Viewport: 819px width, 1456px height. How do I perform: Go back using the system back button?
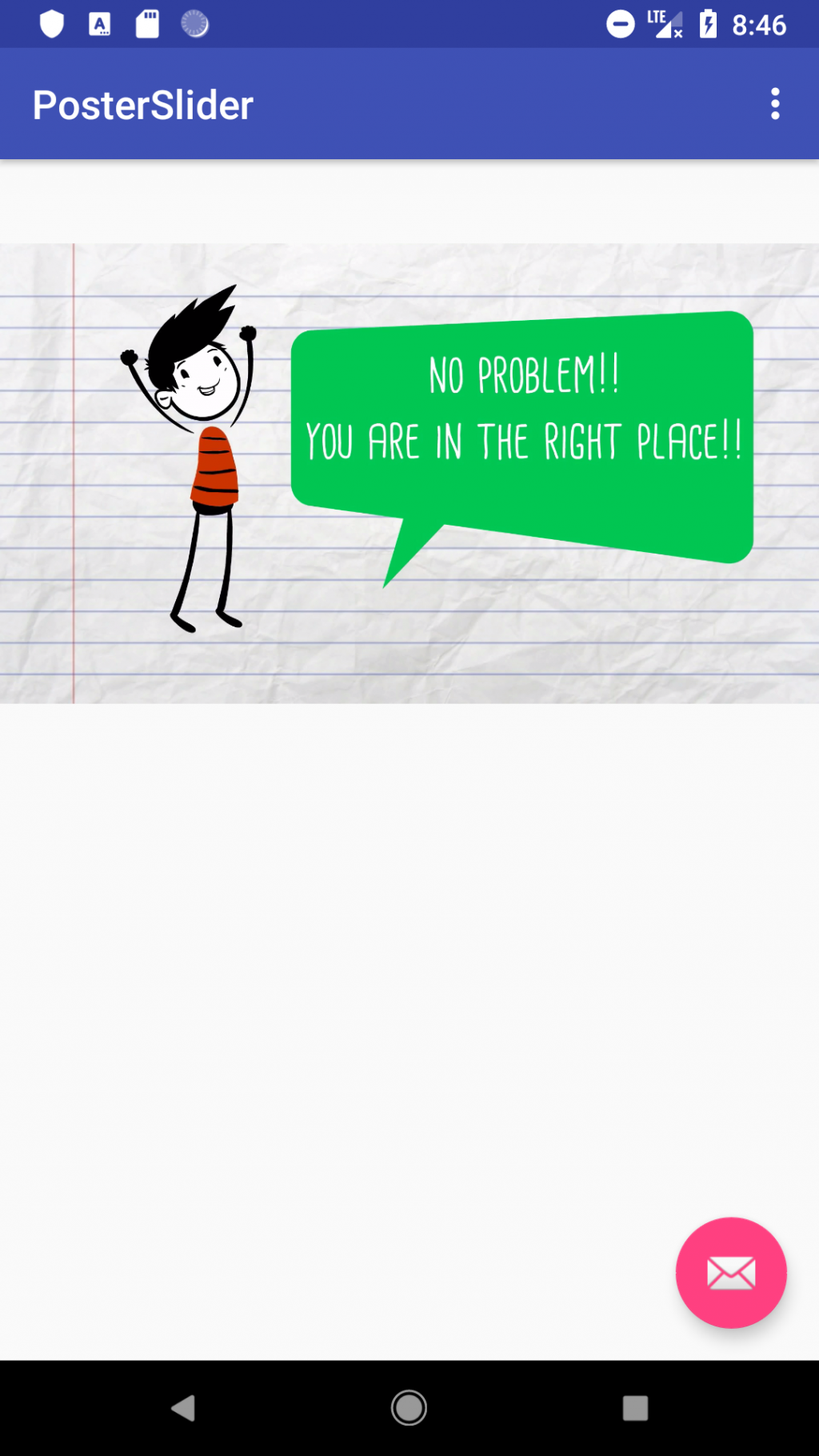(x=183, y=1408)
